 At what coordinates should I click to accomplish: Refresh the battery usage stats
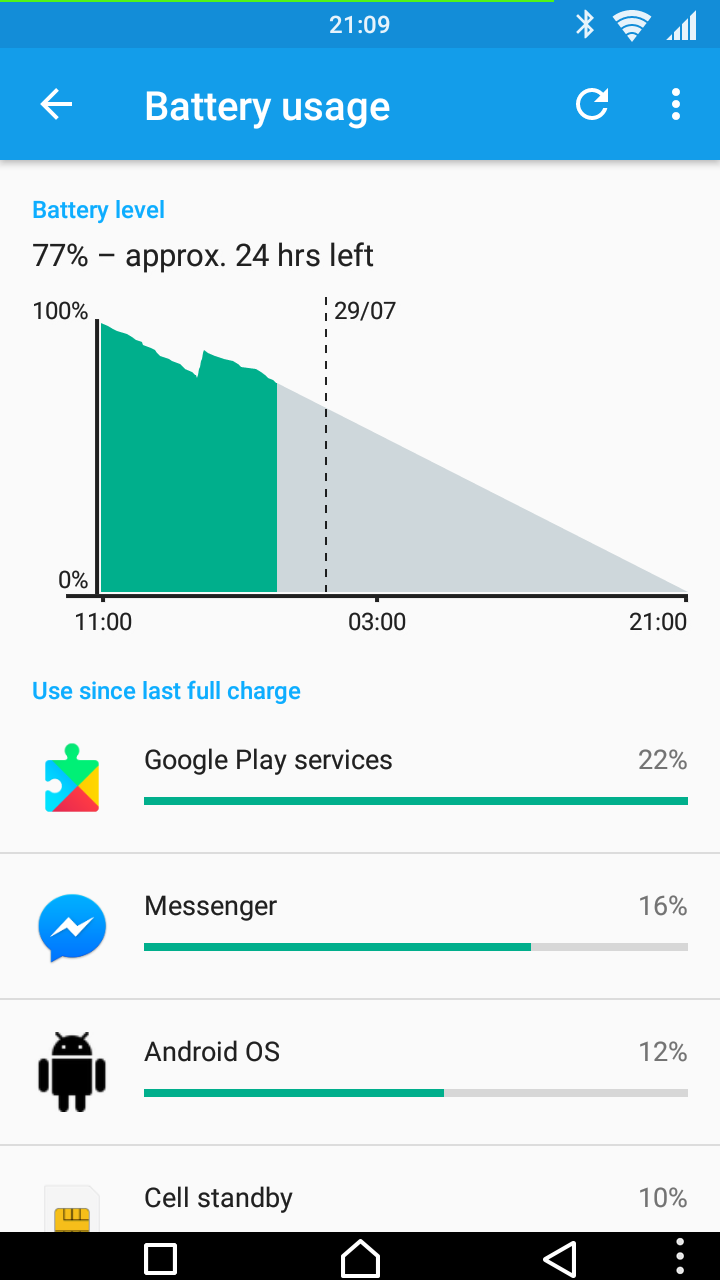pos(592,105)
